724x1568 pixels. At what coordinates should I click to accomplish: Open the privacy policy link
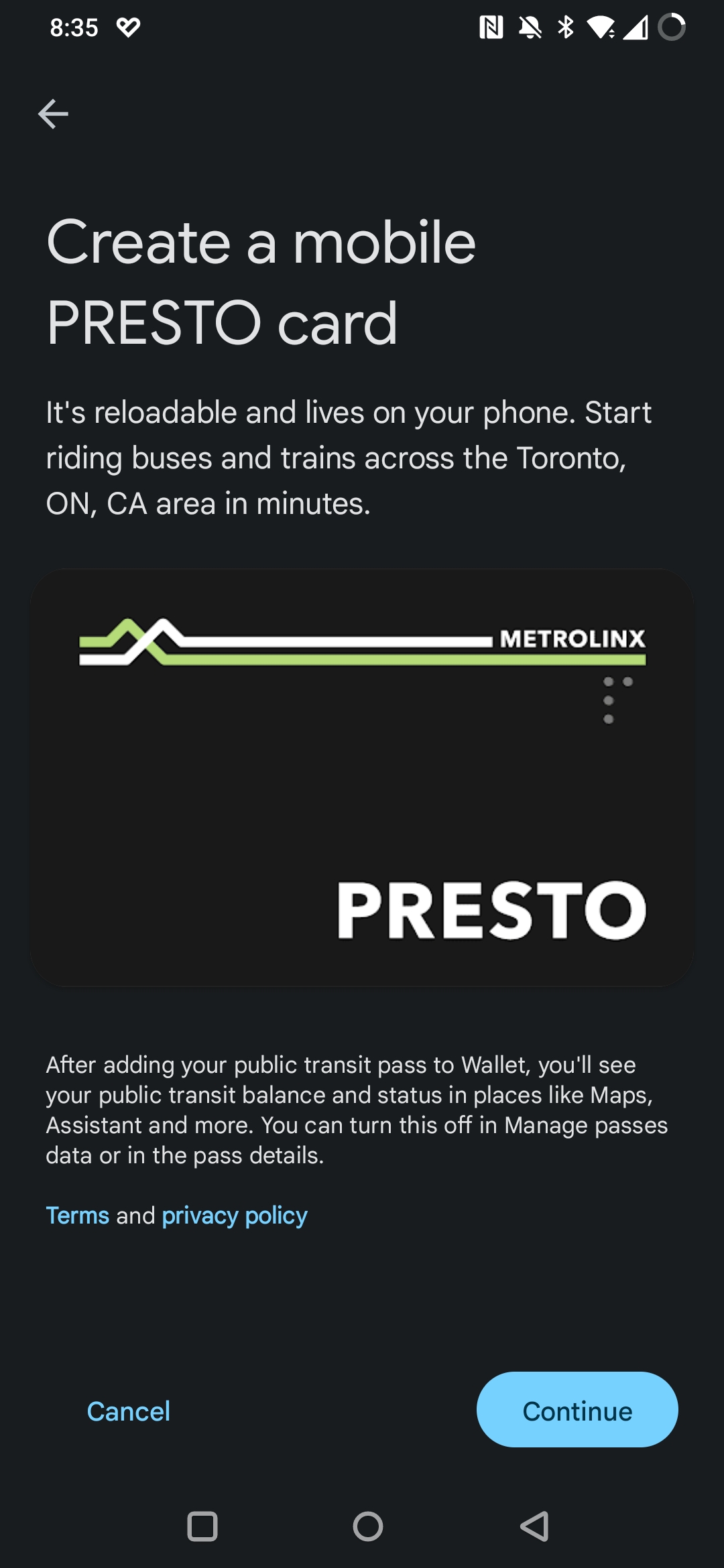[x=235, y=1215]
